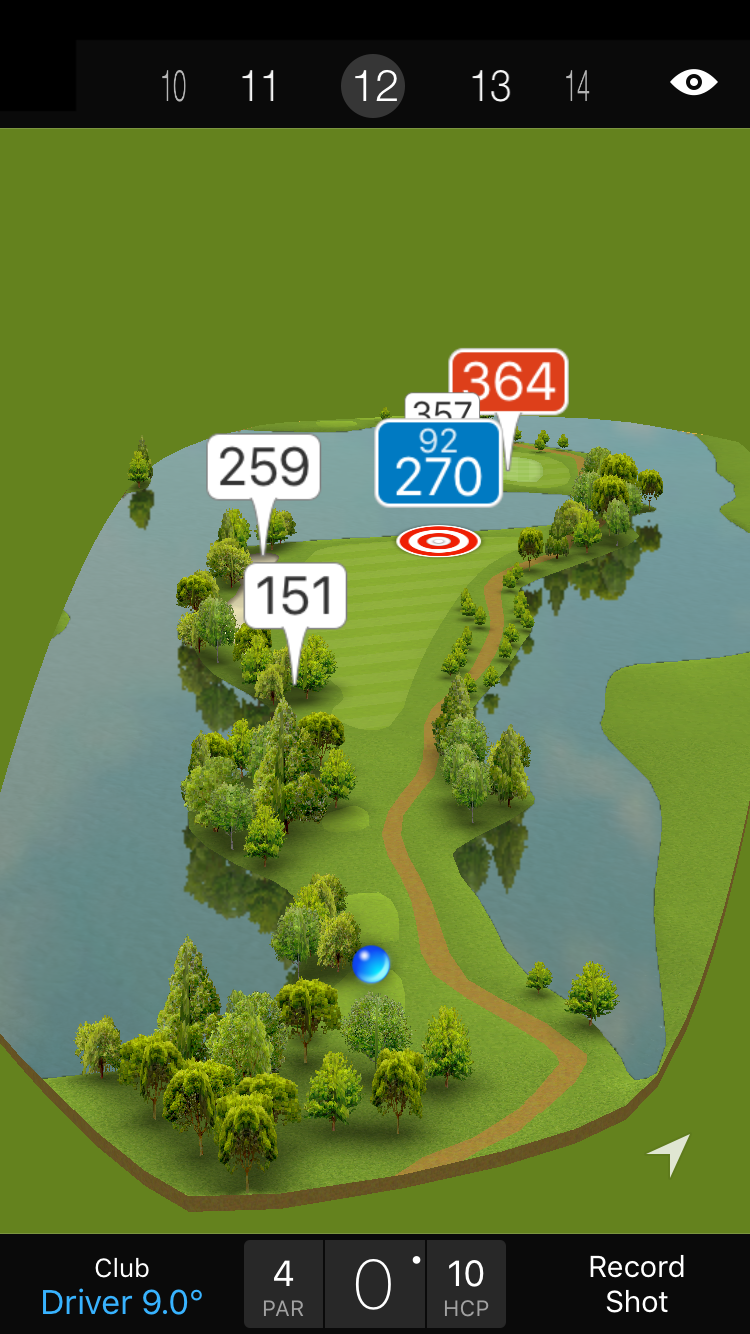Screen dimensions: 750x1334
Task: Switch to hole 11
Action: click(x=259, y=87)
